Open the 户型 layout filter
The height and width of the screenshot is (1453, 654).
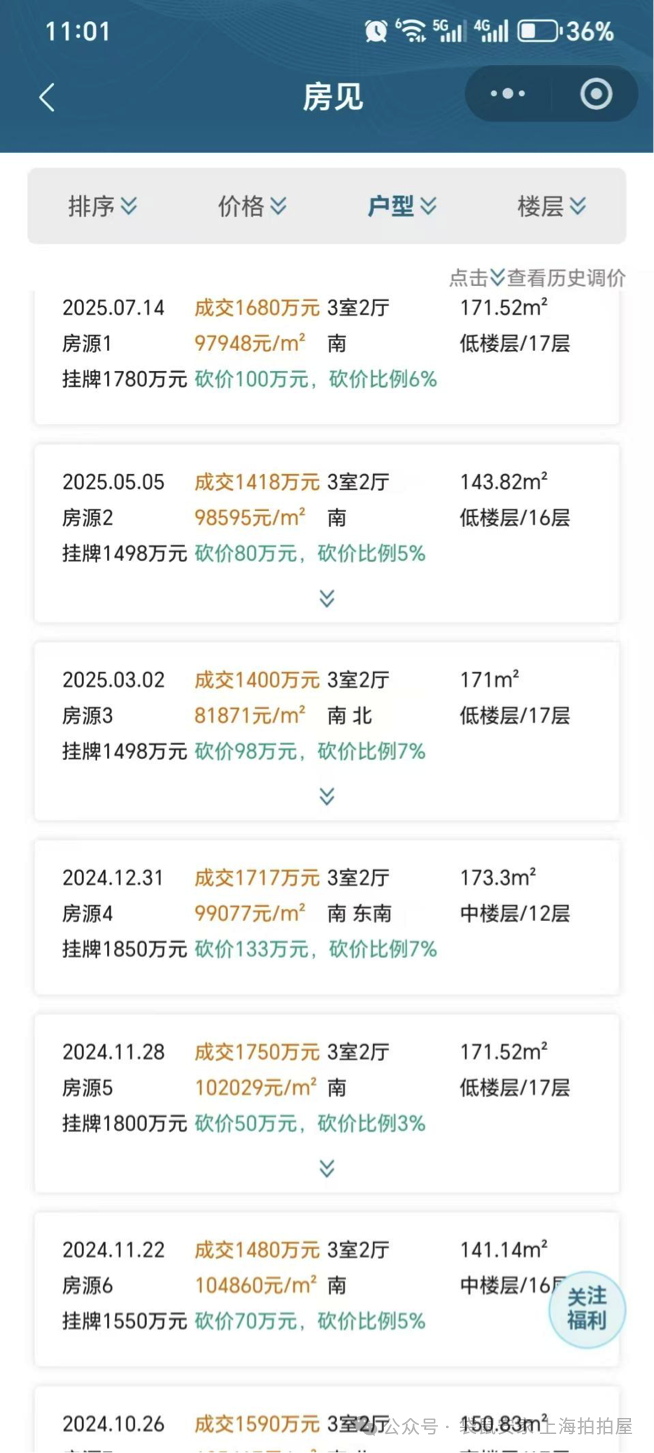point(402,206)
